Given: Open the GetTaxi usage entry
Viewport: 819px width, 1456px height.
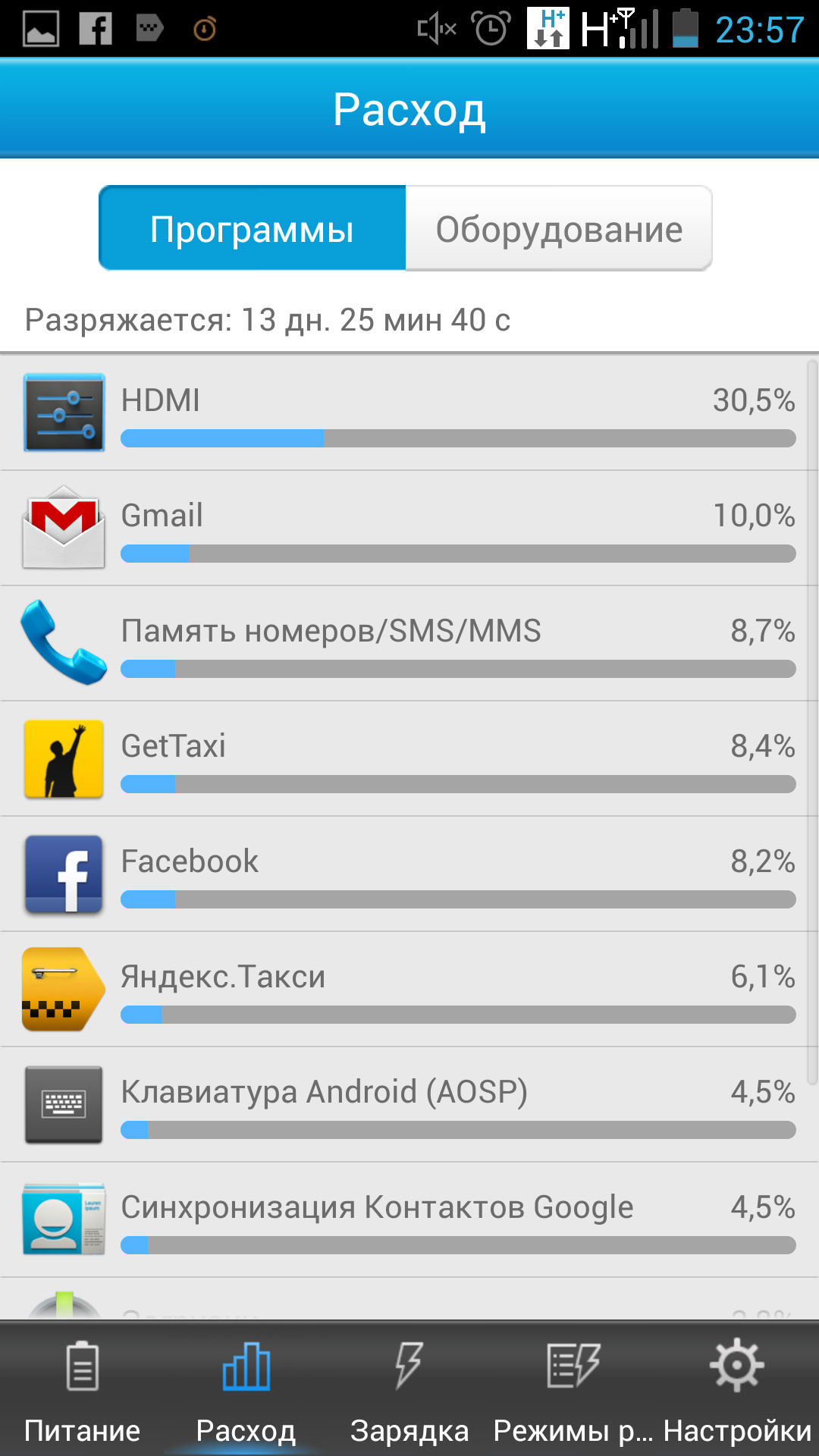Looking at the screenshot, I should tap(409, 758).
